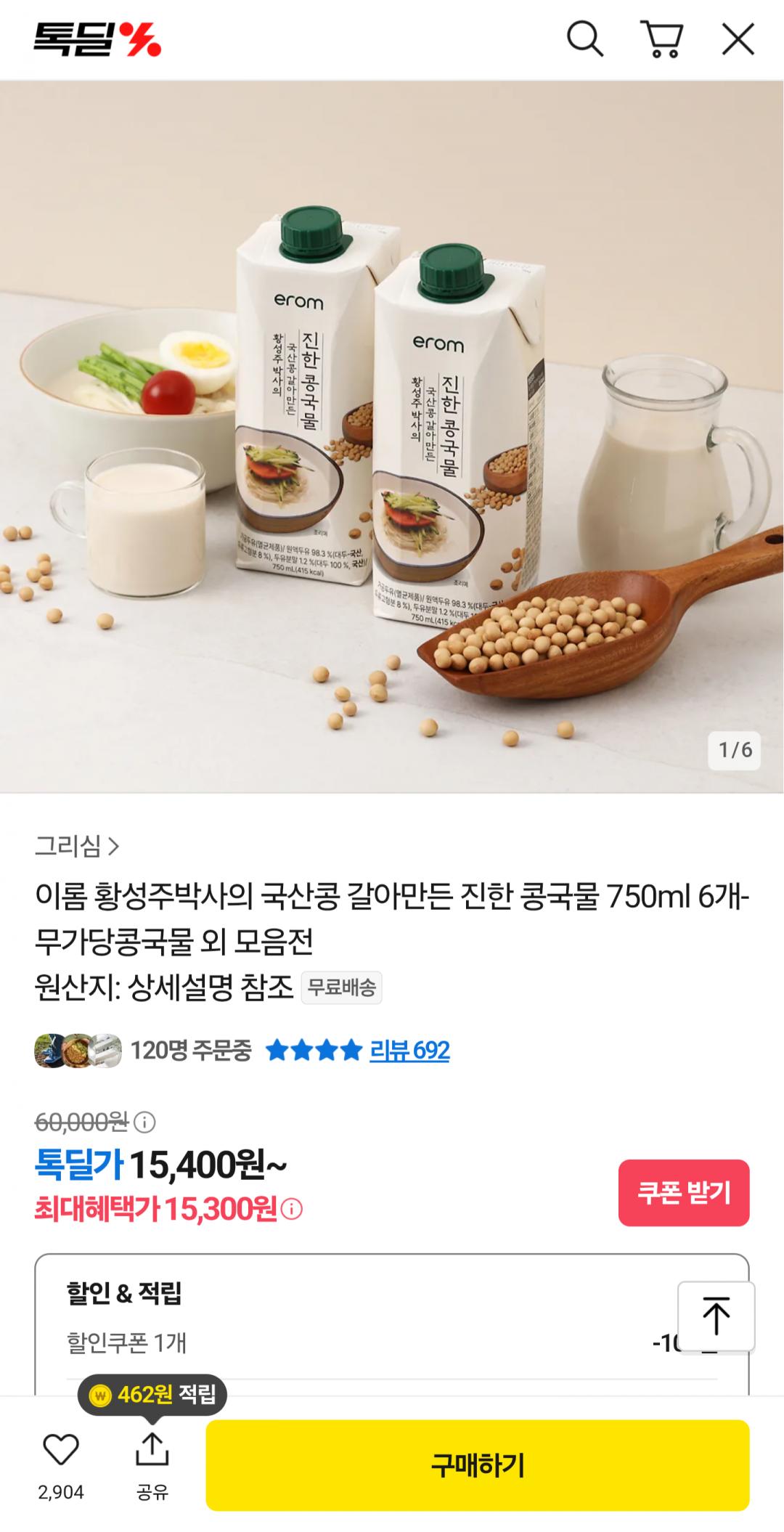Screen dimensions: 784x1532
Task: Tap the 최대혜택가 info icon
Action: (x=292, y=1210)
